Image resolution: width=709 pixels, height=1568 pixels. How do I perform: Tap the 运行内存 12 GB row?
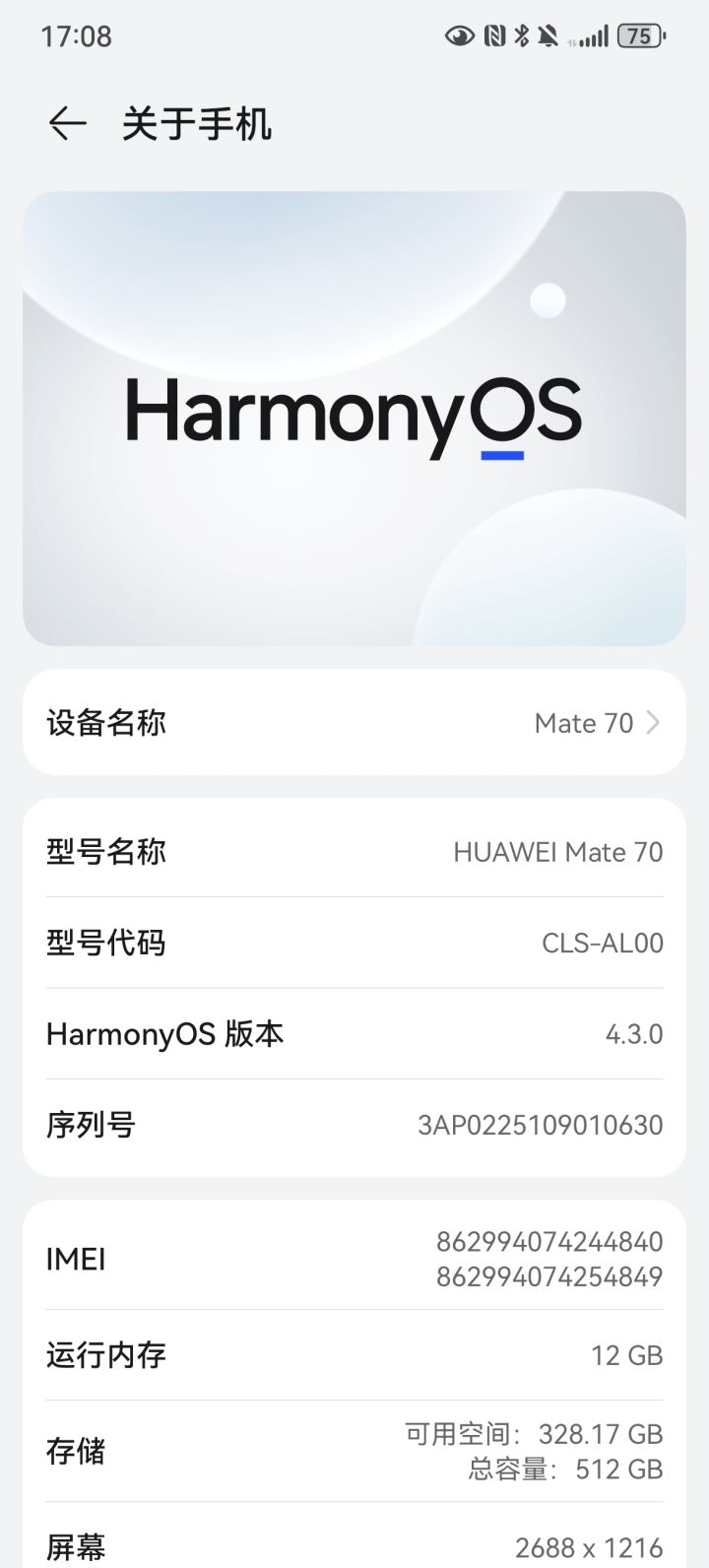(x=354, y=1354)
